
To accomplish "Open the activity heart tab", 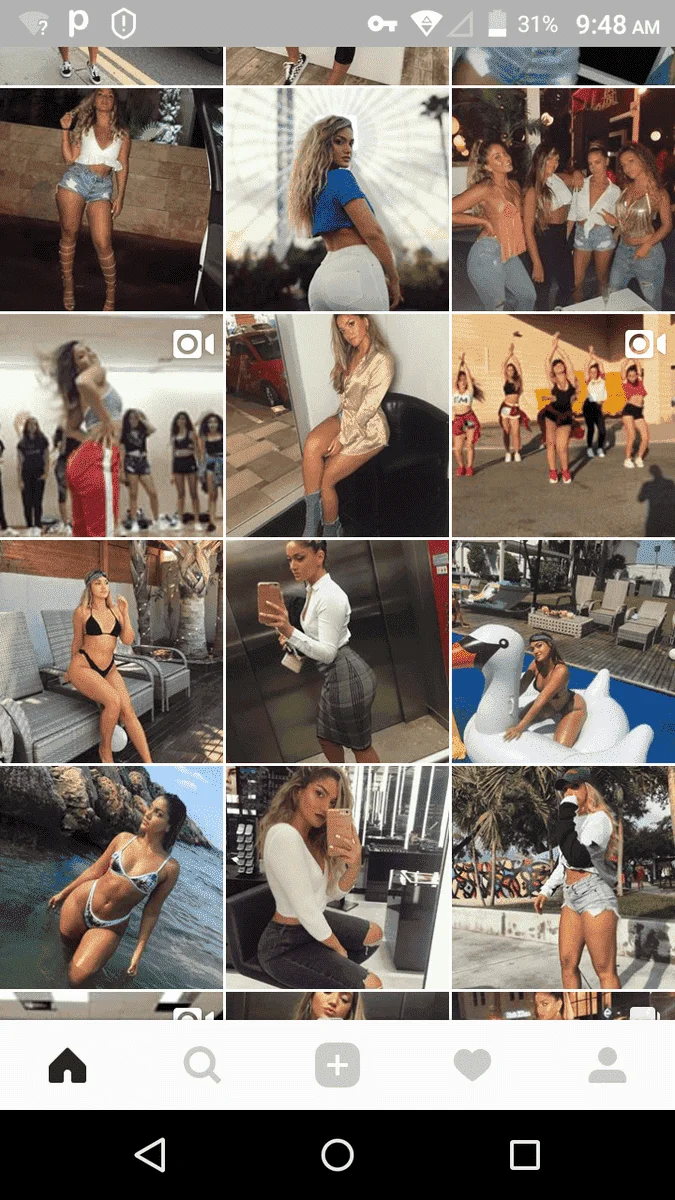I will (x=472, y=1066).
